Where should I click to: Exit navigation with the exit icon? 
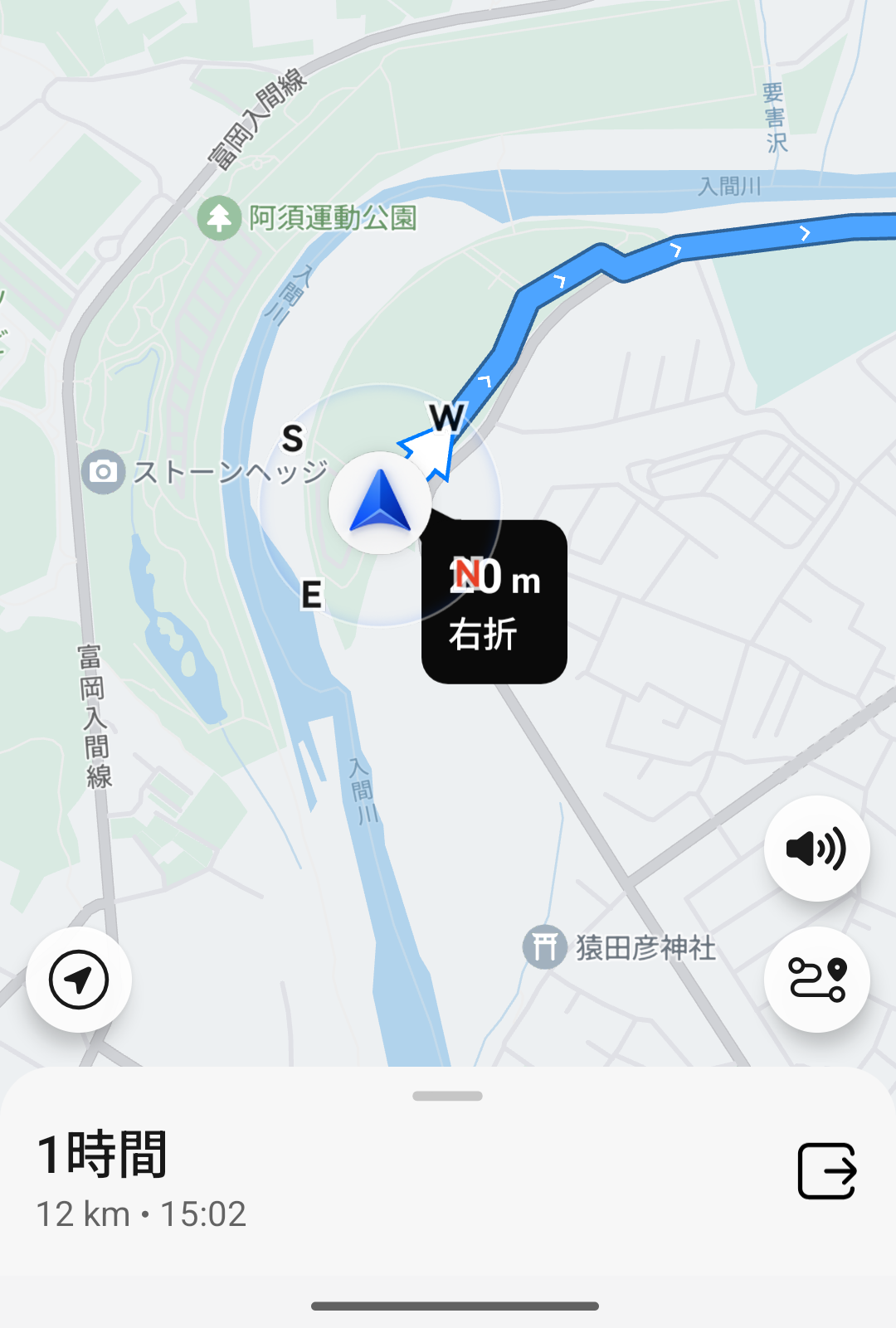click(826, 1170)
